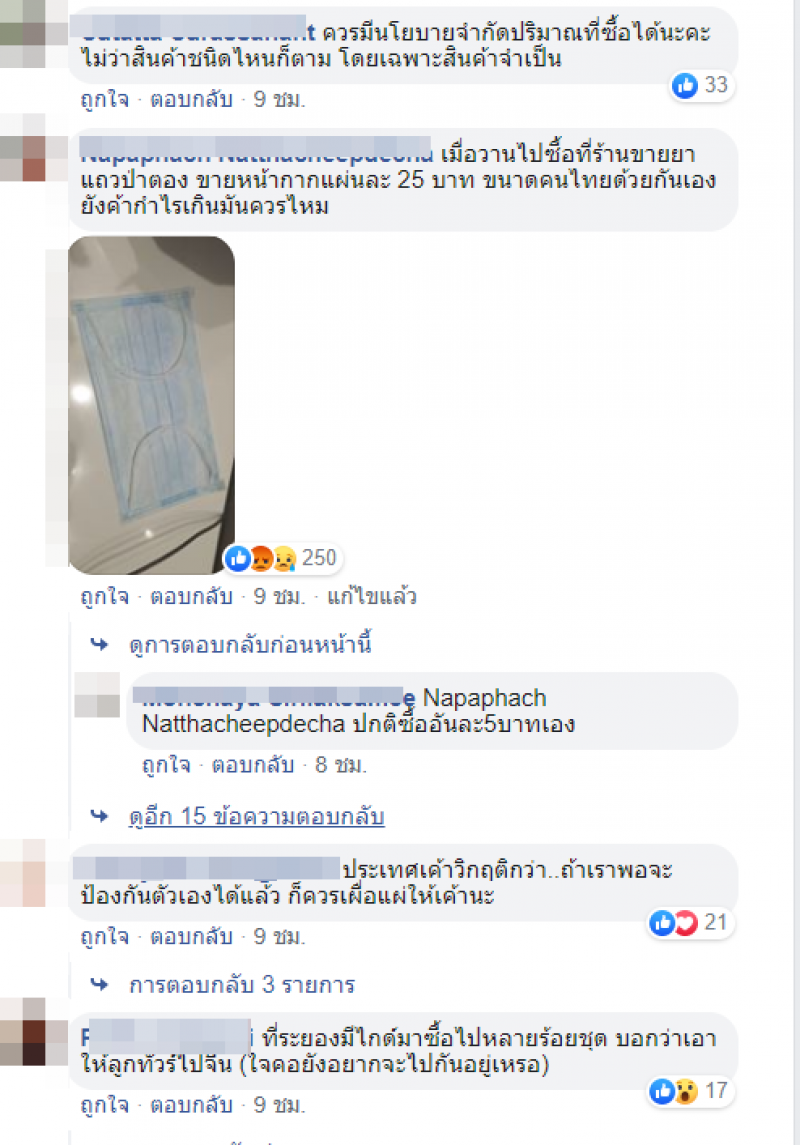Reply to the comment about limiting purchase quantity
Image resolution: width=800 pixels, height=1145 pixels.
point(191,99)
